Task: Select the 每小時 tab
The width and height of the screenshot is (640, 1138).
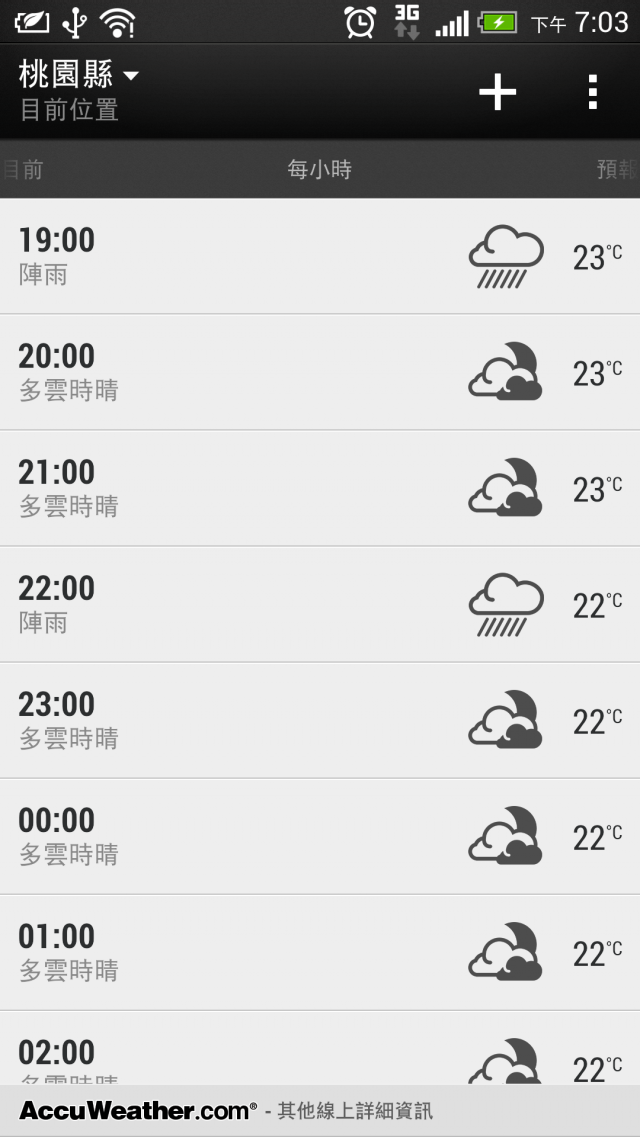Action: click(x=319, y=169)
